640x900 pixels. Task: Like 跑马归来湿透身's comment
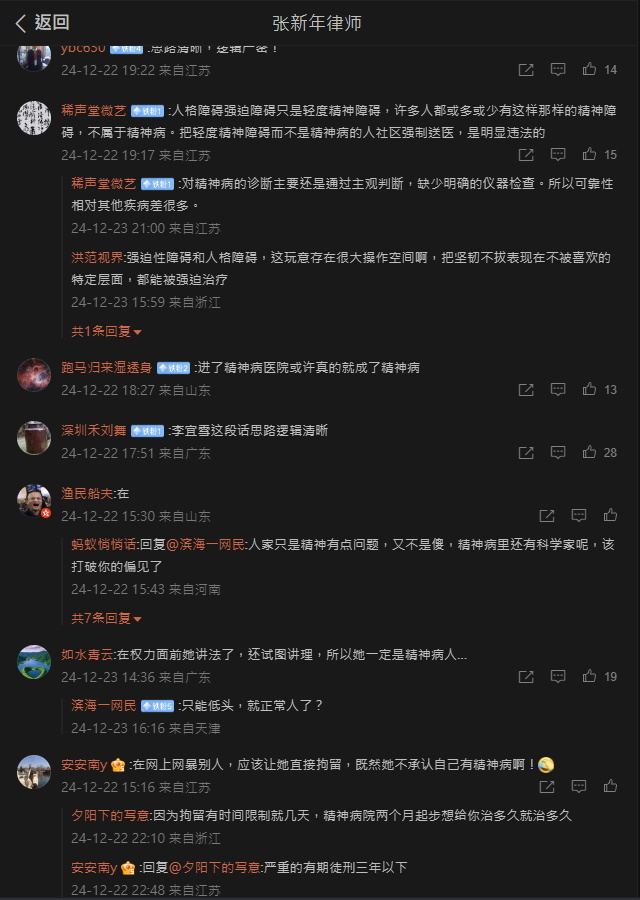point(590,389)
